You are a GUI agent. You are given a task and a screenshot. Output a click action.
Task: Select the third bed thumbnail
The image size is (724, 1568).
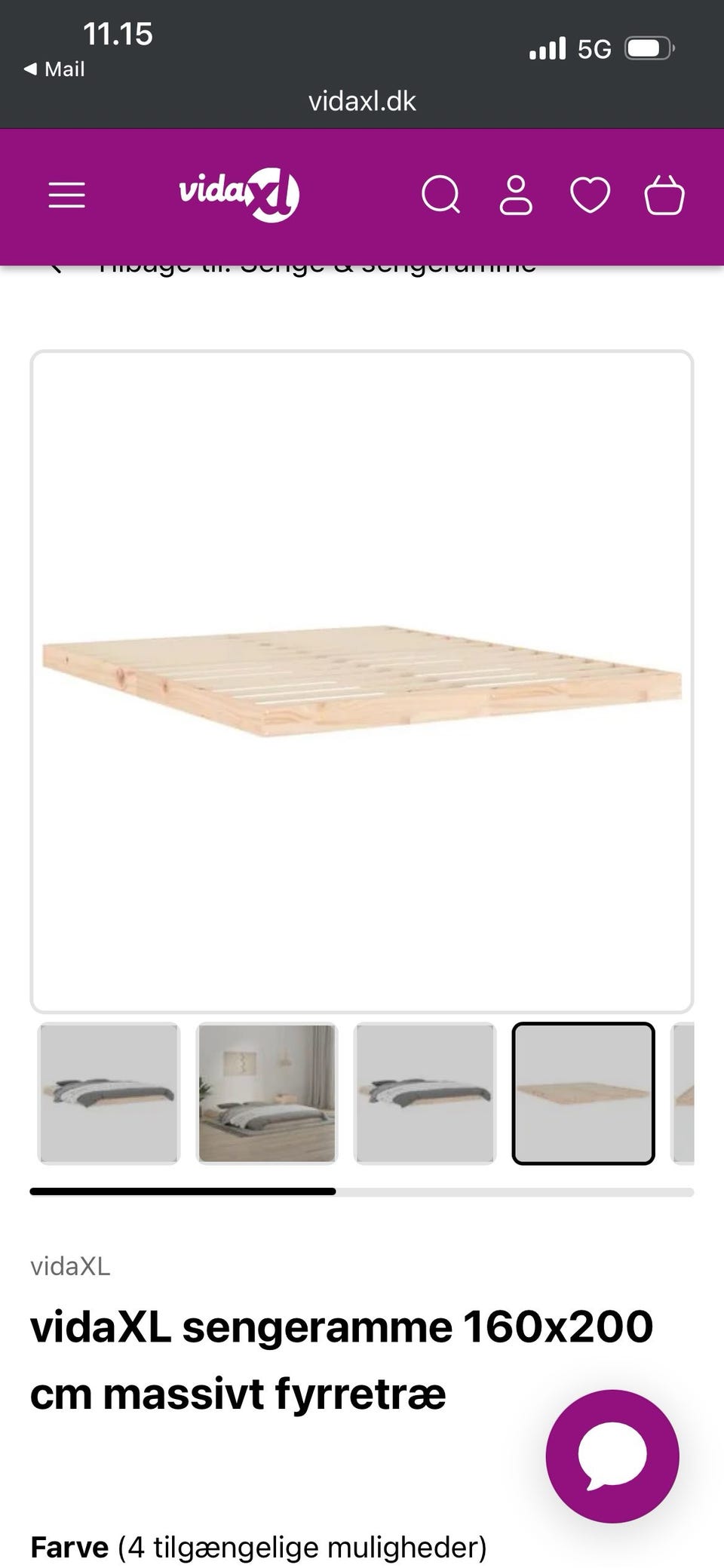tap(425, 1093)
